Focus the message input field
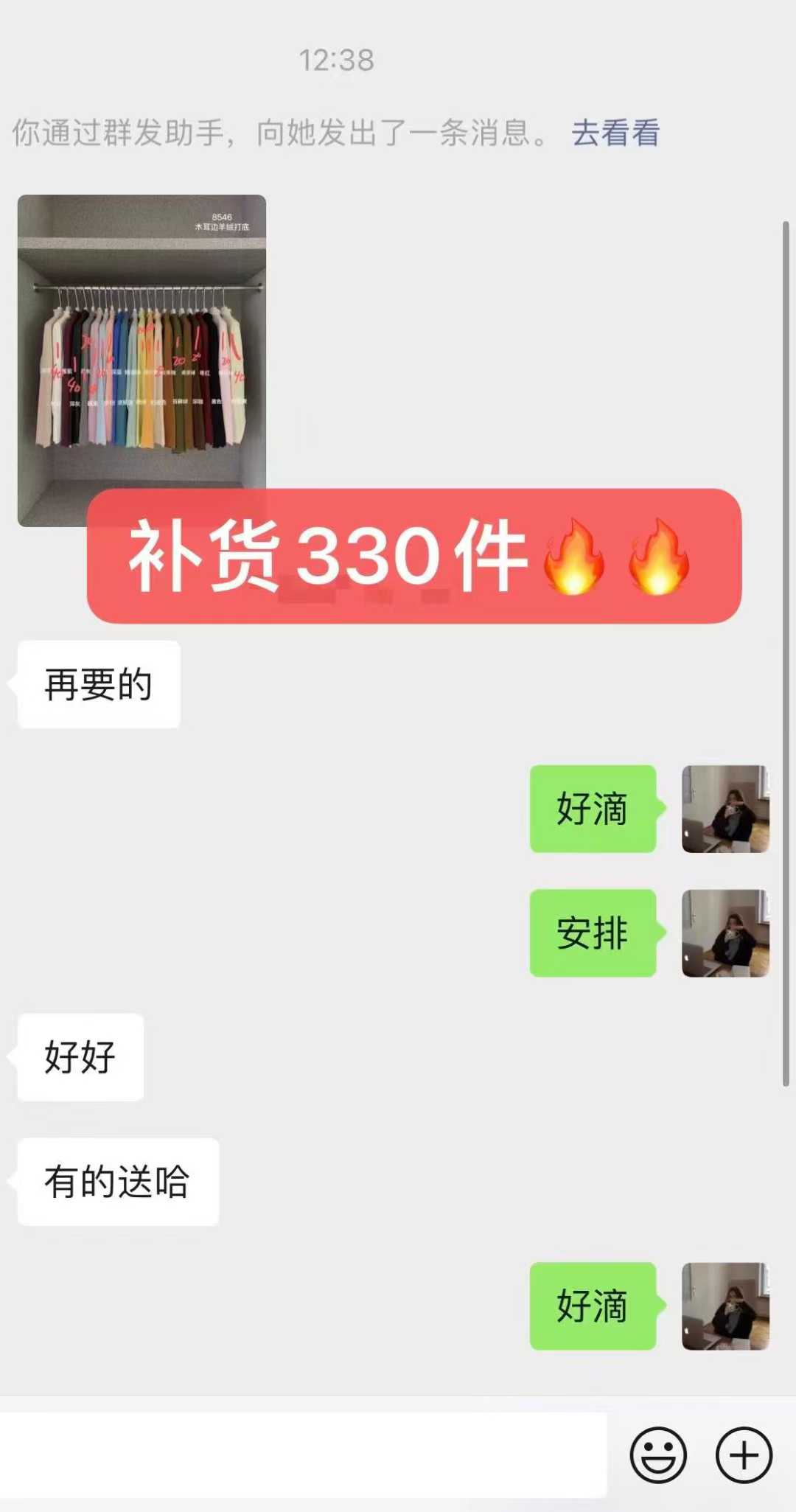 pos(302,1455)
